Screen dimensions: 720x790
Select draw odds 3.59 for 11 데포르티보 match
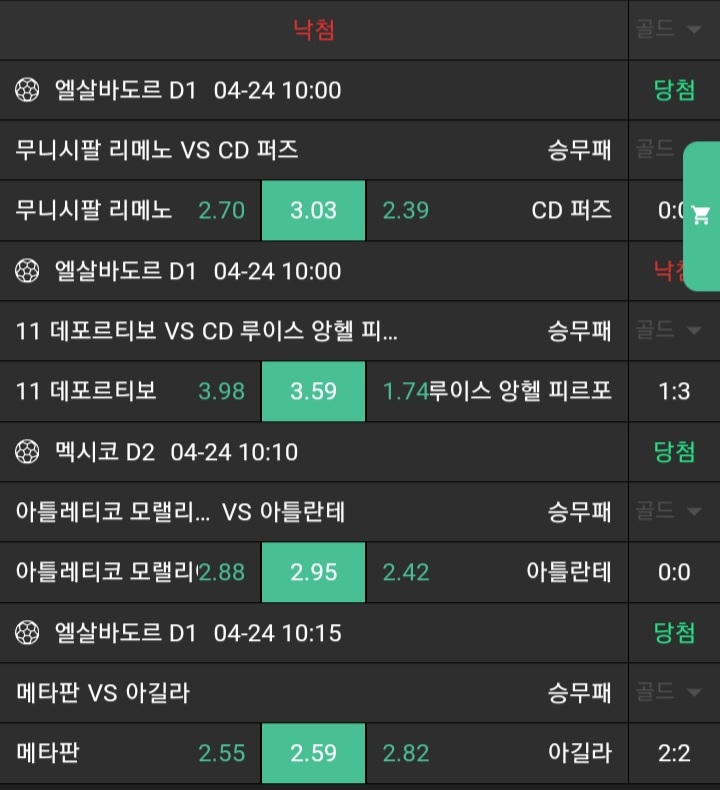point(313,391)
